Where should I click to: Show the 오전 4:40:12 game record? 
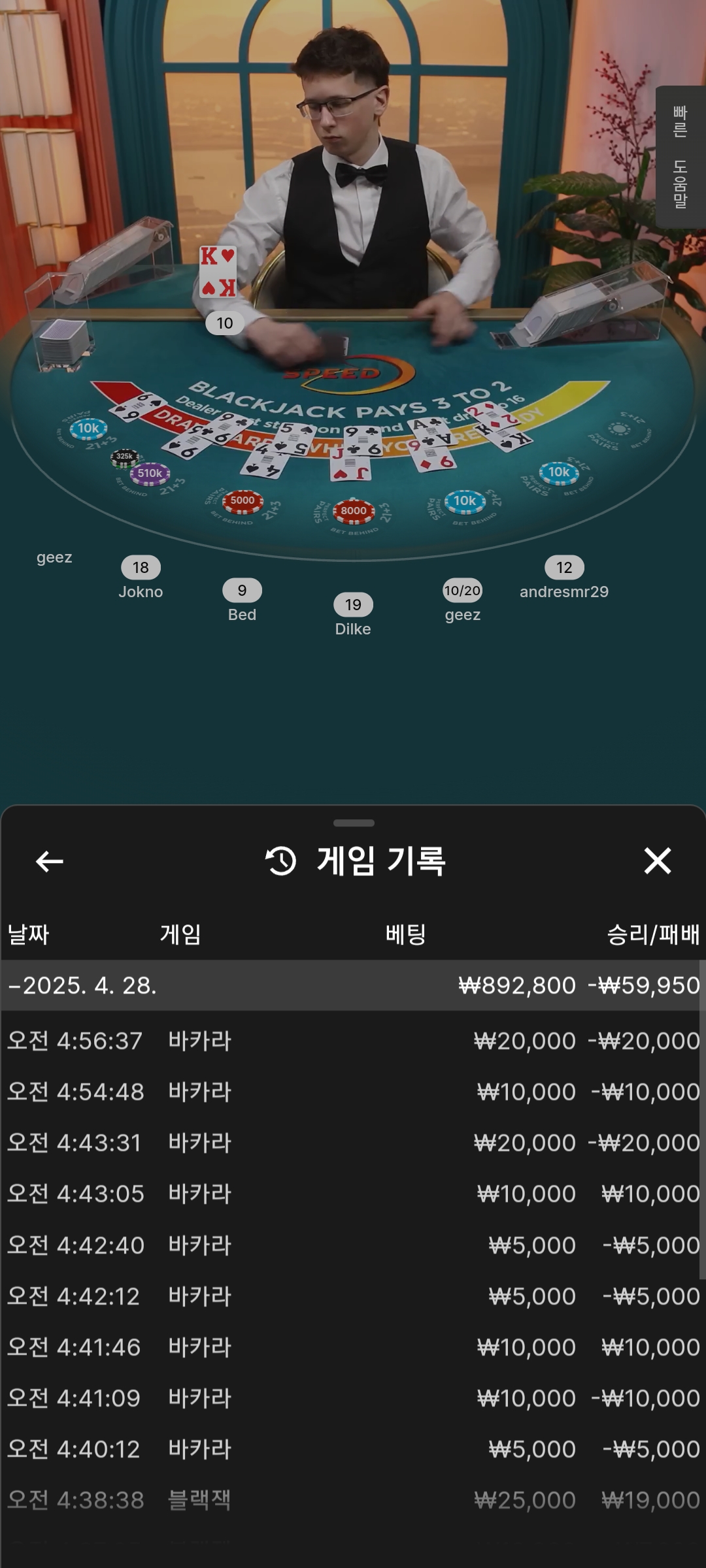click(x=353, y=1449)
